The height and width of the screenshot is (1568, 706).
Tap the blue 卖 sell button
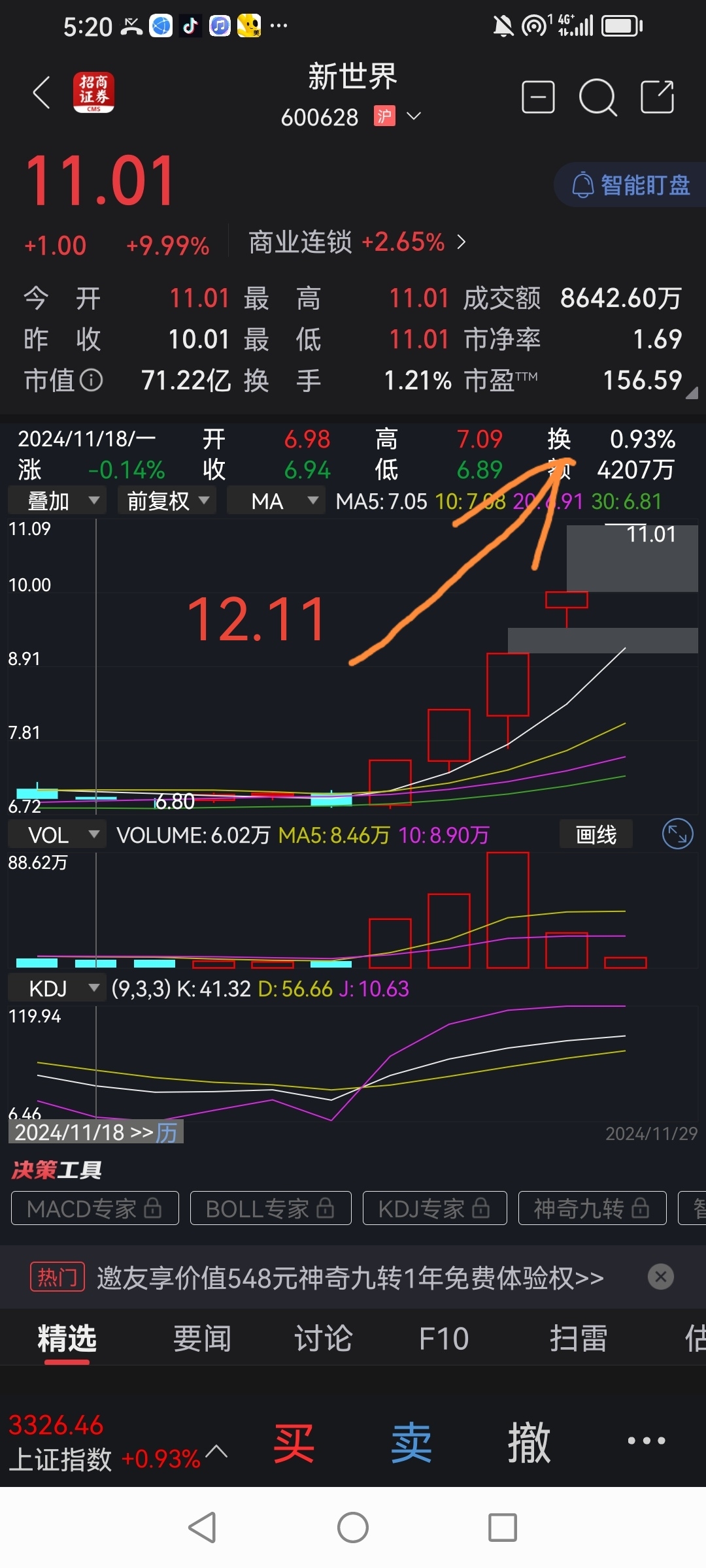click(412, 1443)
